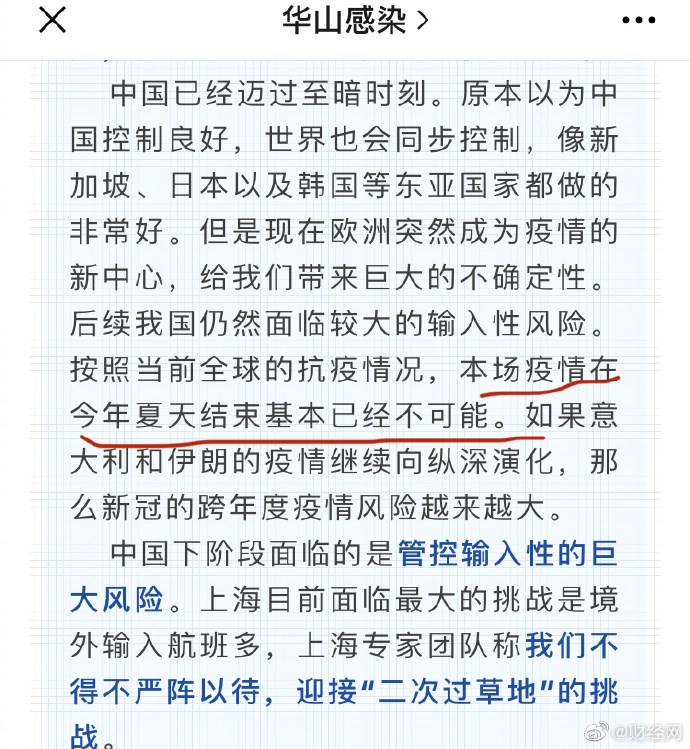This screenshot has width=690, height=749.
Task: Close the article page
Action: click(x=52, y=20)
